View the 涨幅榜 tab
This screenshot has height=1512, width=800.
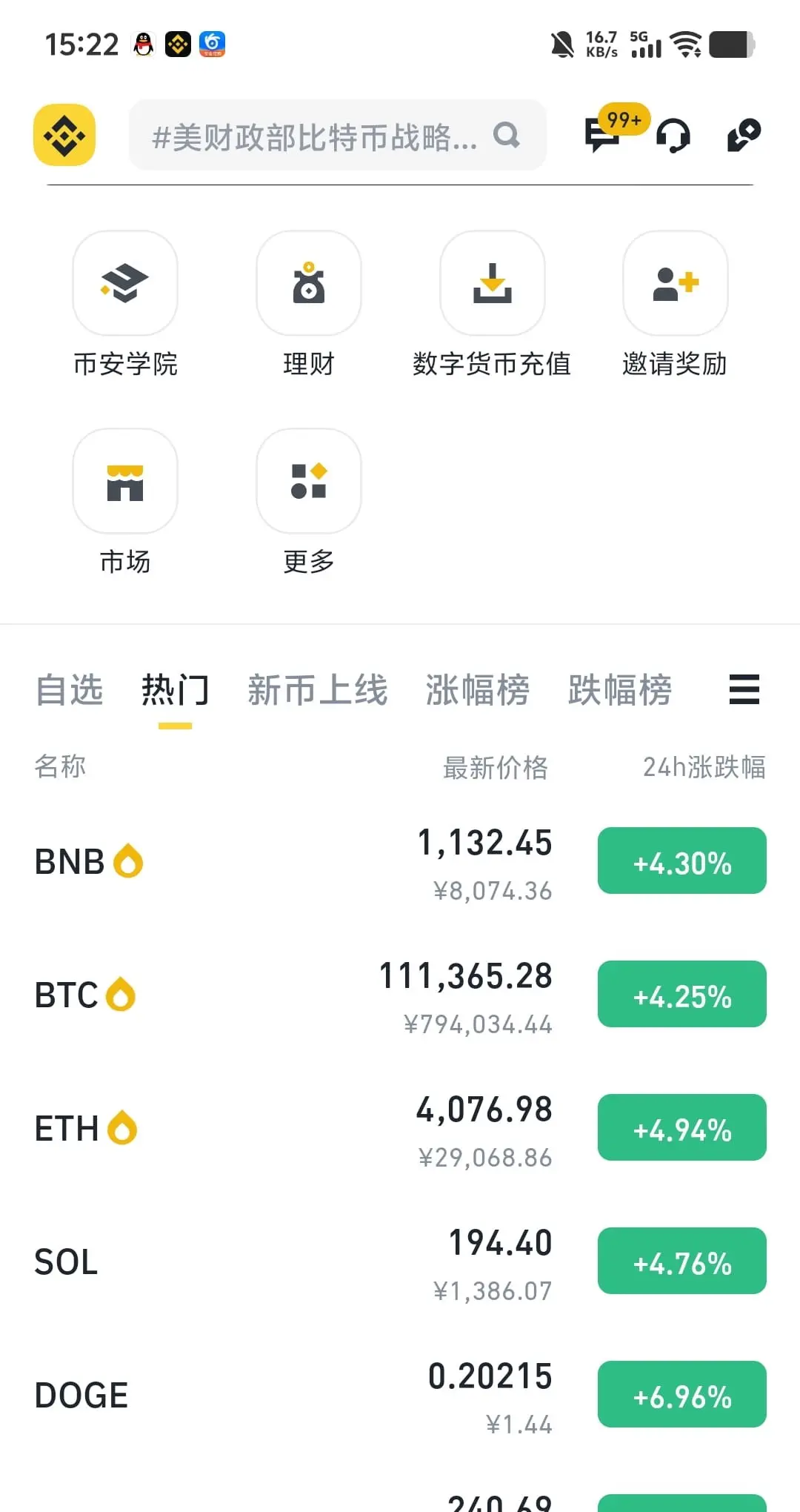coord(478,690)
